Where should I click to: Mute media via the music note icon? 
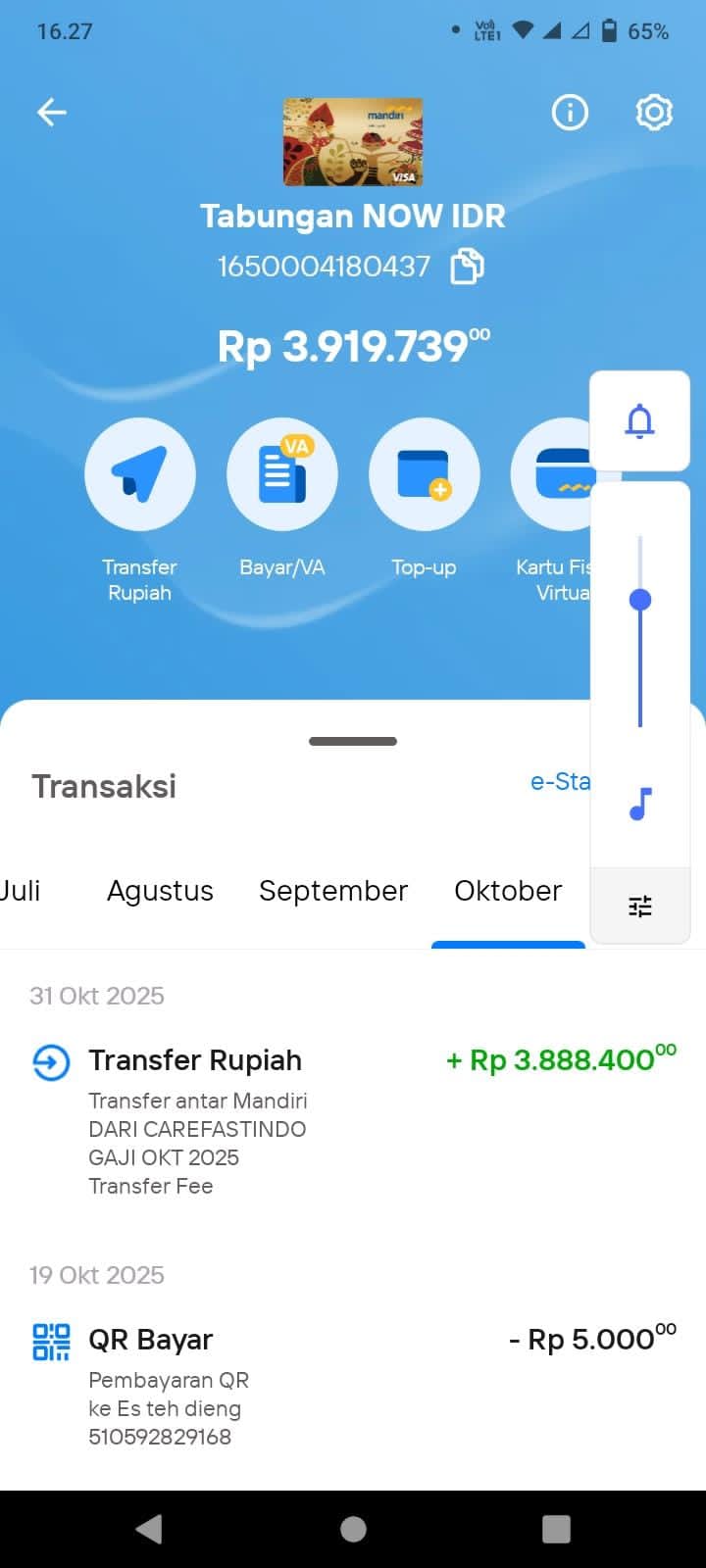pyautogui.click(x=640, y=804)
